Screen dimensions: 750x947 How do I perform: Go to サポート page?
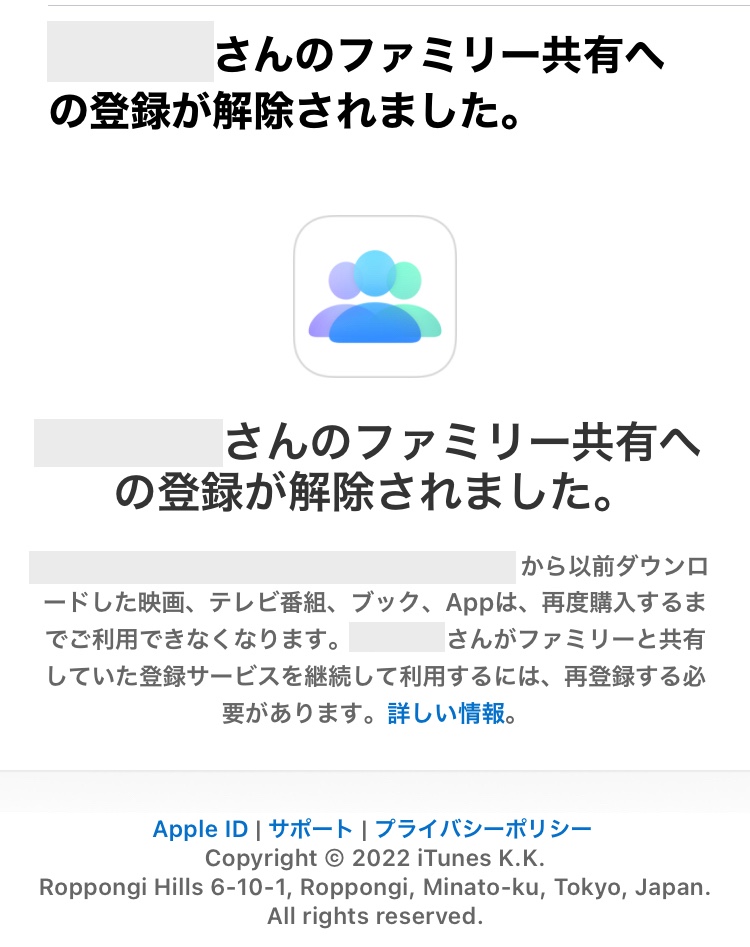(311, 829)
